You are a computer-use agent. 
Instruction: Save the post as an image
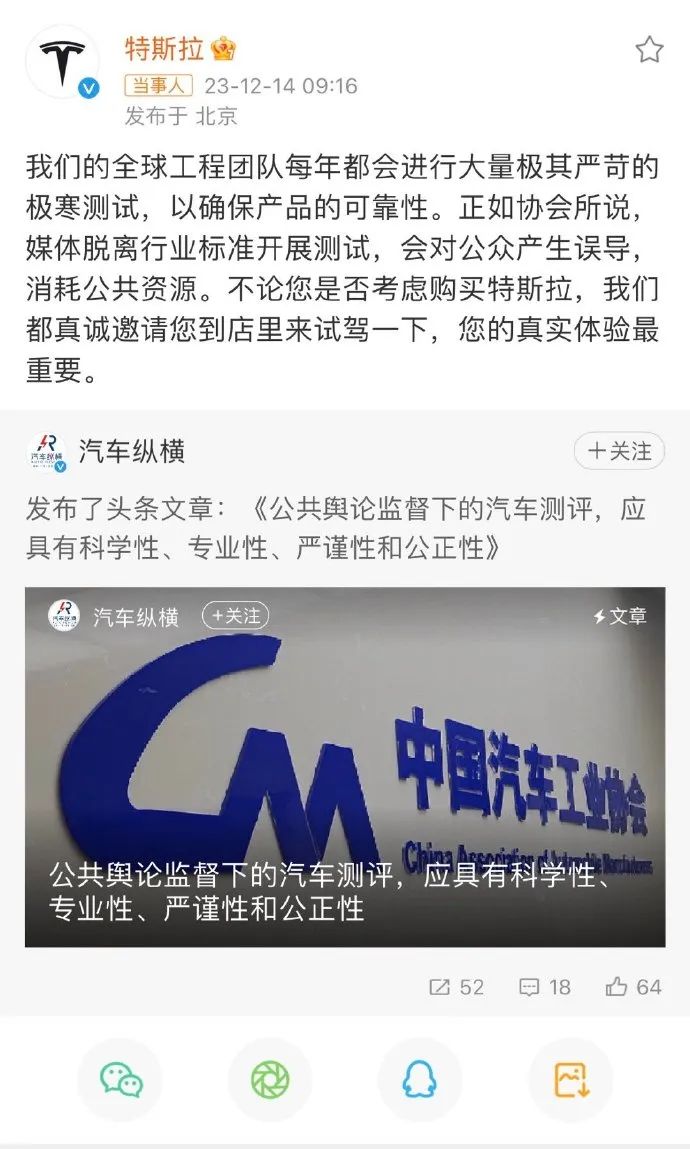tap(570, 1080)
